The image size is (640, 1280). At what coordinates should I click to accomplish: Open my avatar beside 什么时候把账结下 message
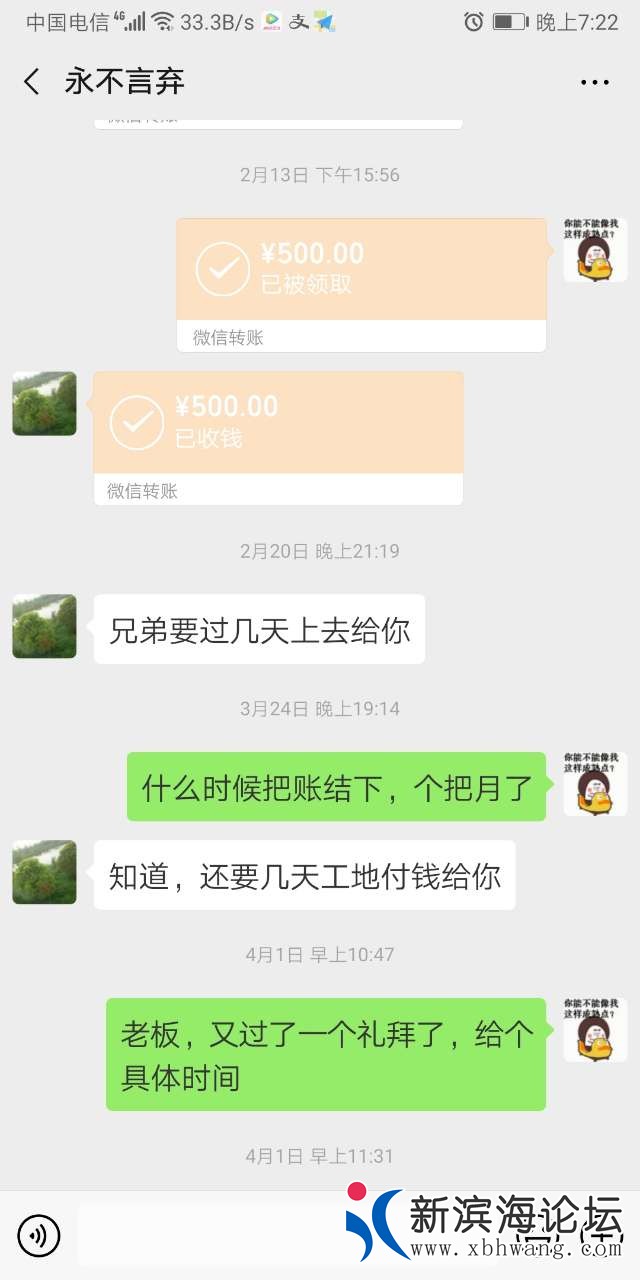tap(595, 784)
